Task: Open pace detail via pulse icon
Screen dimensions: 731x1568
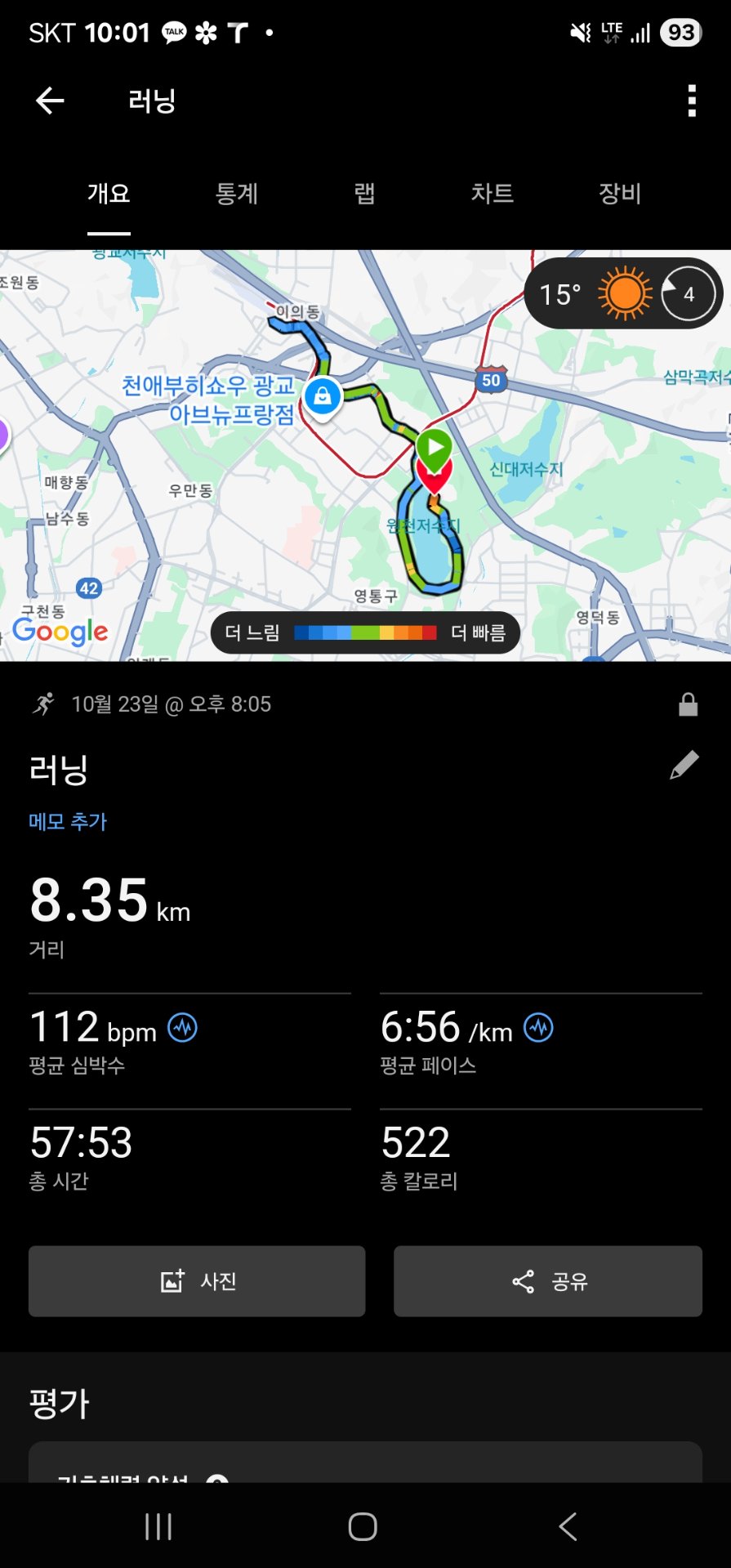Action: pyautogui.click(x=538, y=1028)
